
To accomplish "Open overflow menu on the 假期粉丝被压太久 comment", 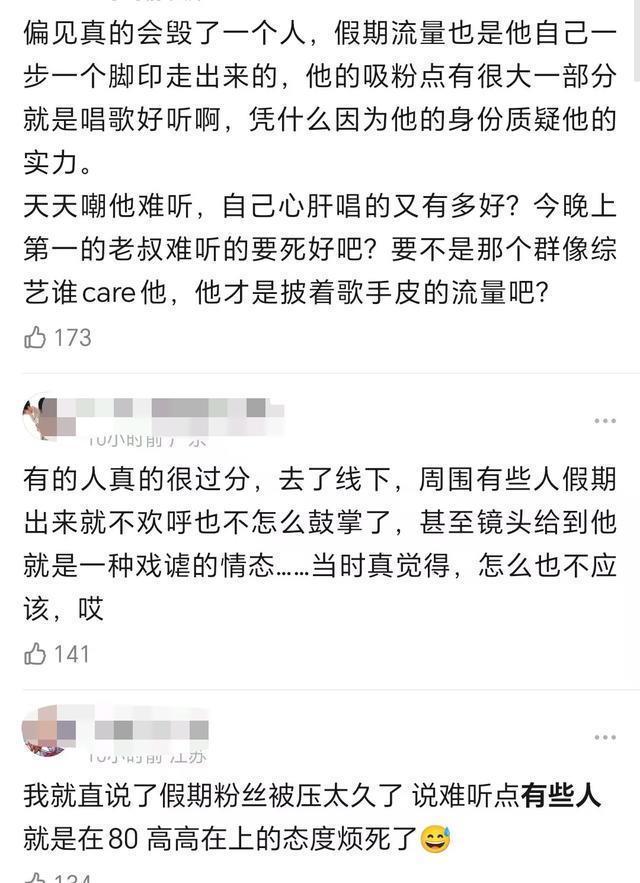I will pyautogui.click(x=605, y=737).
